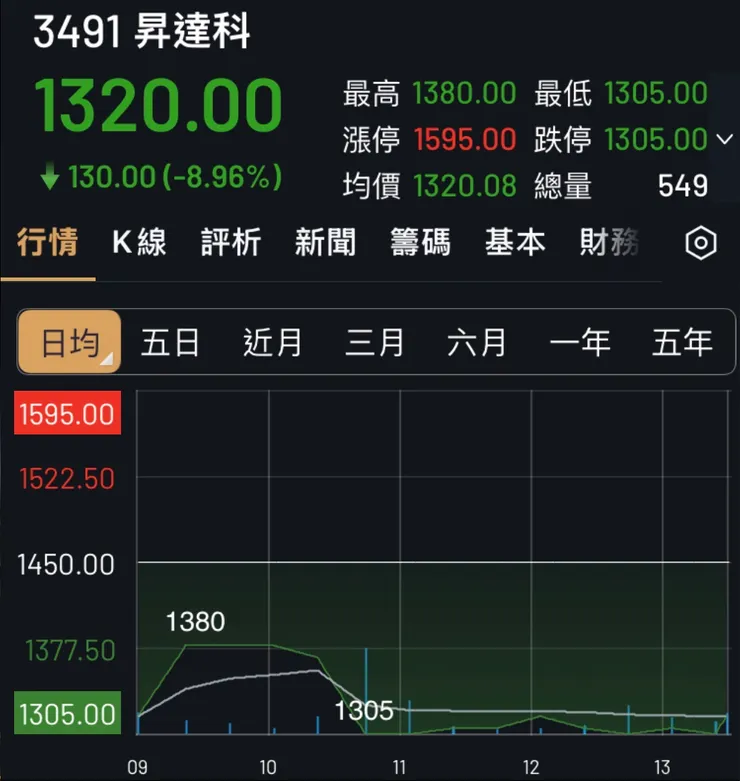The width and height of the screenshot is (740, 781).
Task: Select the 日均 chart range
Action: point(69,343)
